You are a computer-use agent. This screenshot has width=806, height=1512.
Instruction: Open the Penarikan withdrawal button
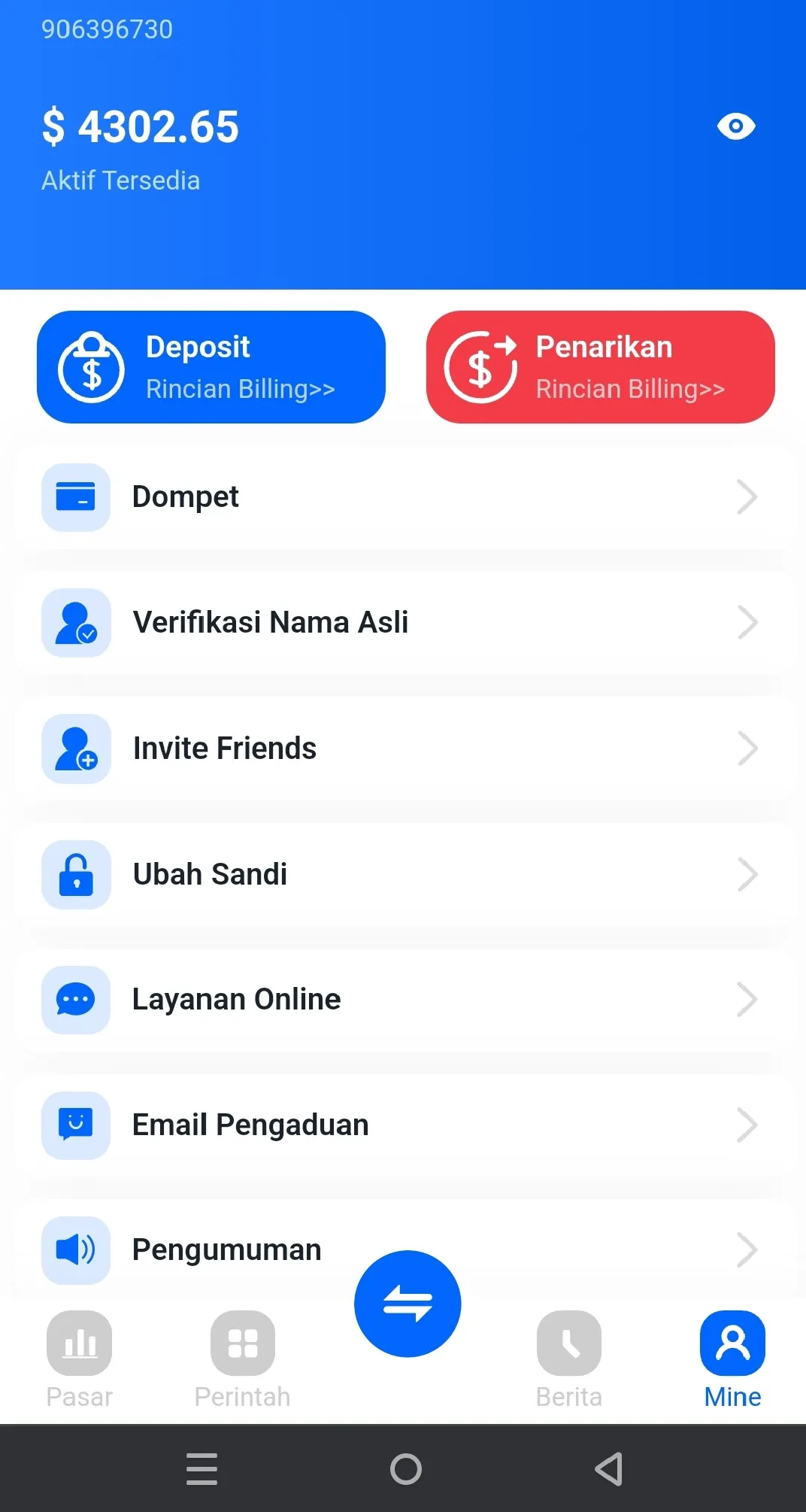600,367
